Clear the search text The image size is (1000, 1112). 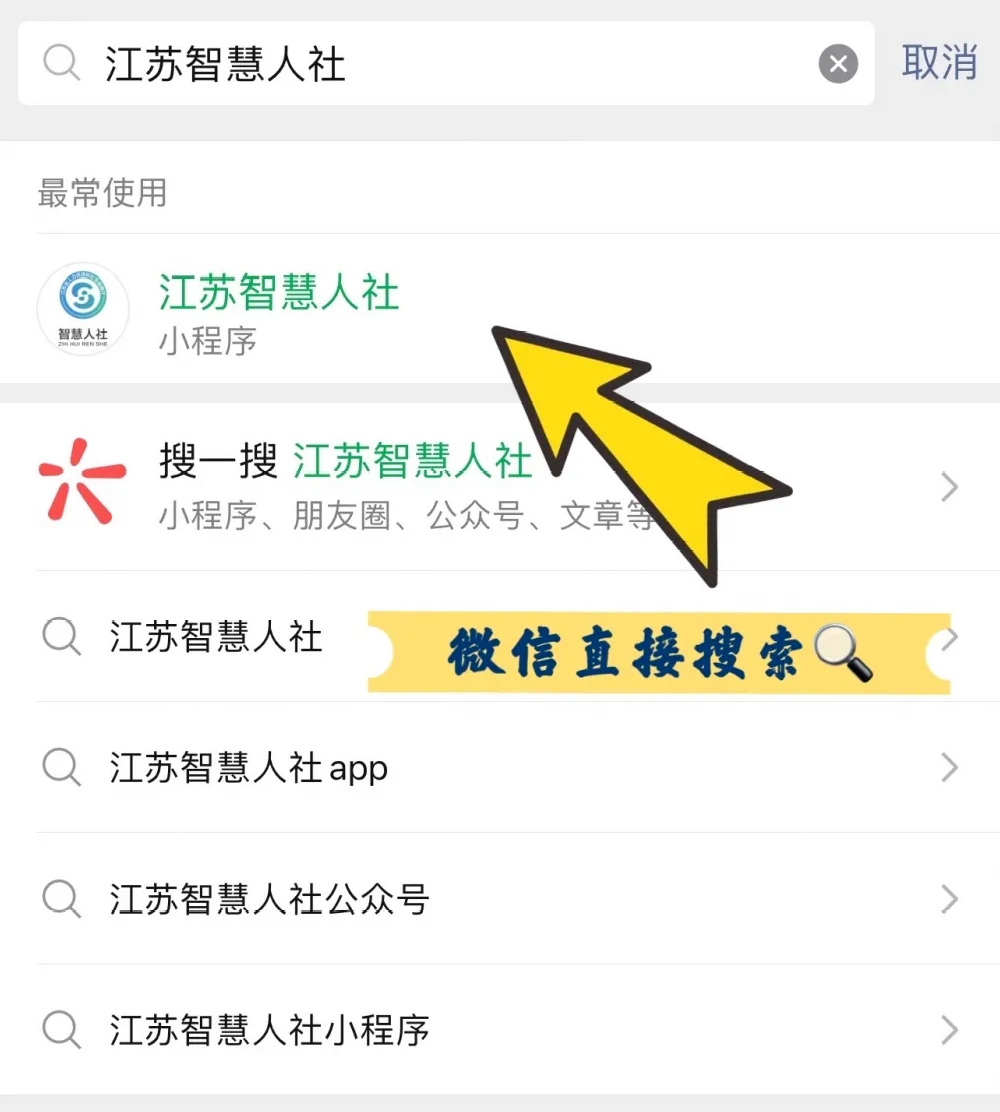click(x=838, y=65)
